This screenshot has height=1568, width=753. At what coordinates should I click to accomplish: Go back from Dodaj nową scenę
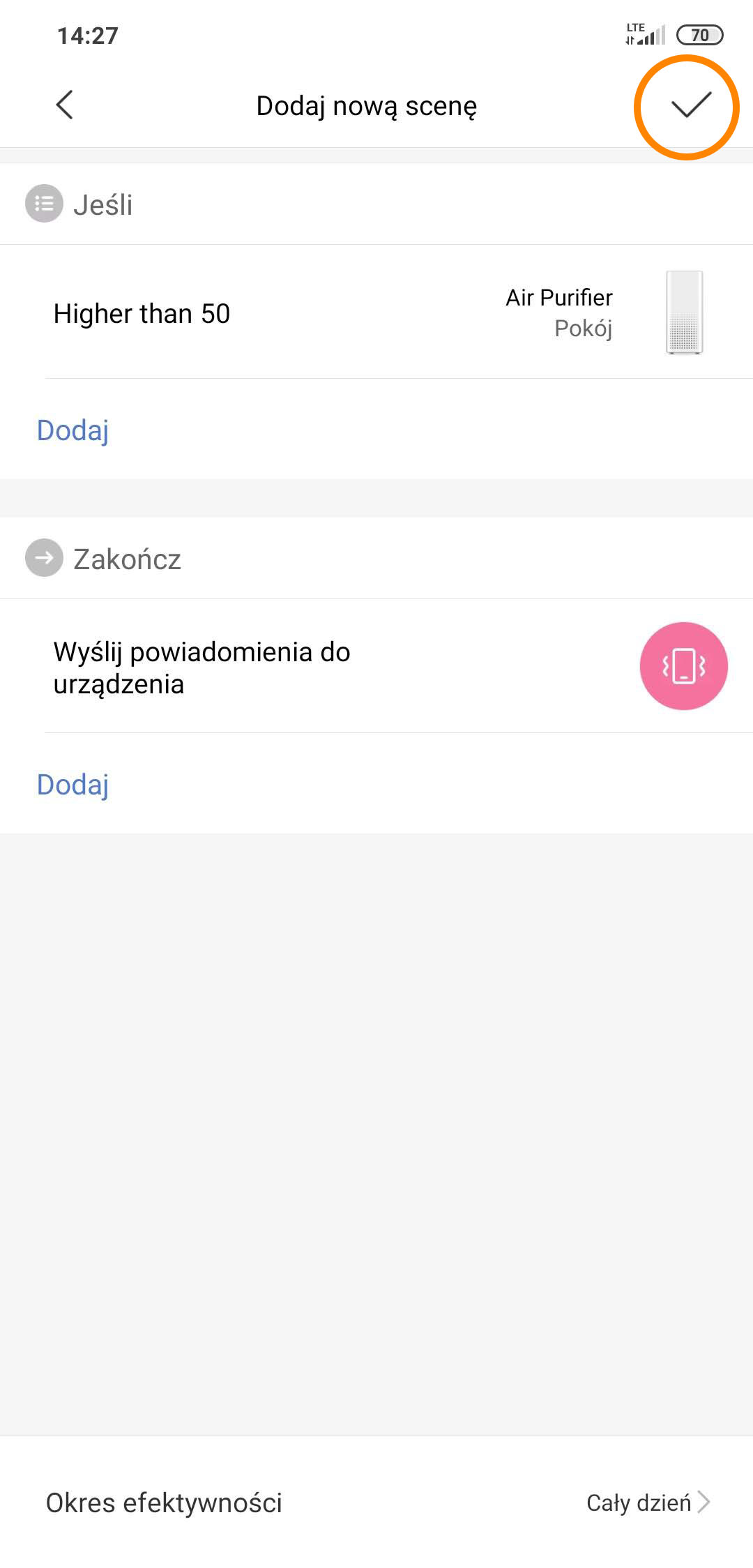64,106
